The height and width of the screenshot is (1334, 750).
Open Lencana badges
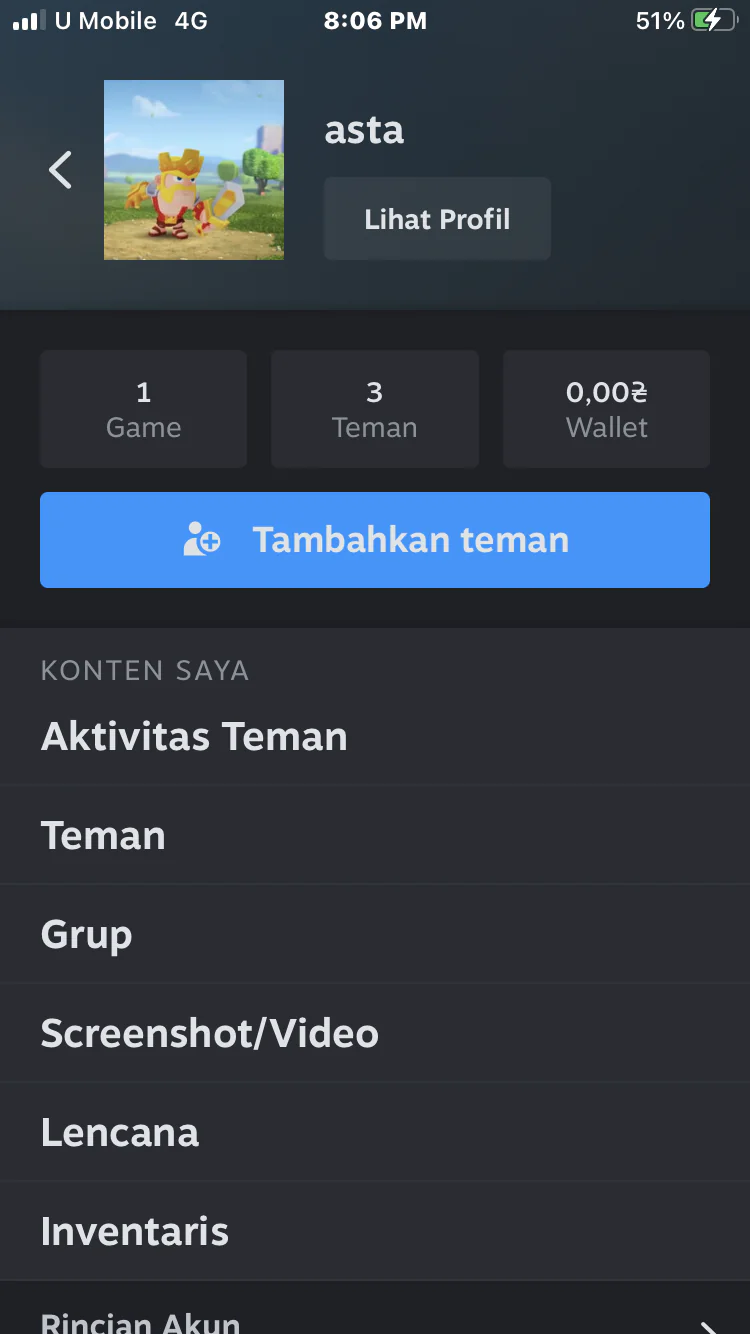(375, 1132)
